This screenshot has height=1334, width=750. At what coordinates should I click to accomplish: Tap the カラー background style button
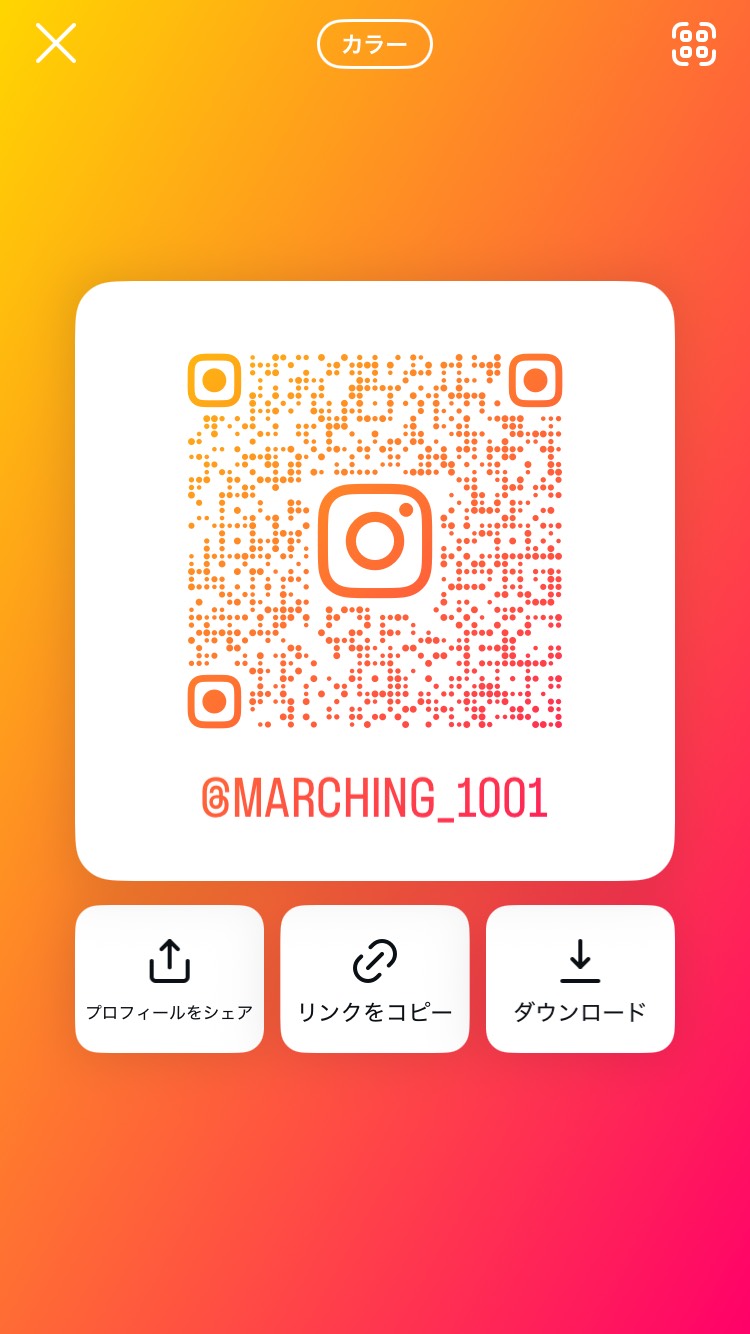coord(375,44)
